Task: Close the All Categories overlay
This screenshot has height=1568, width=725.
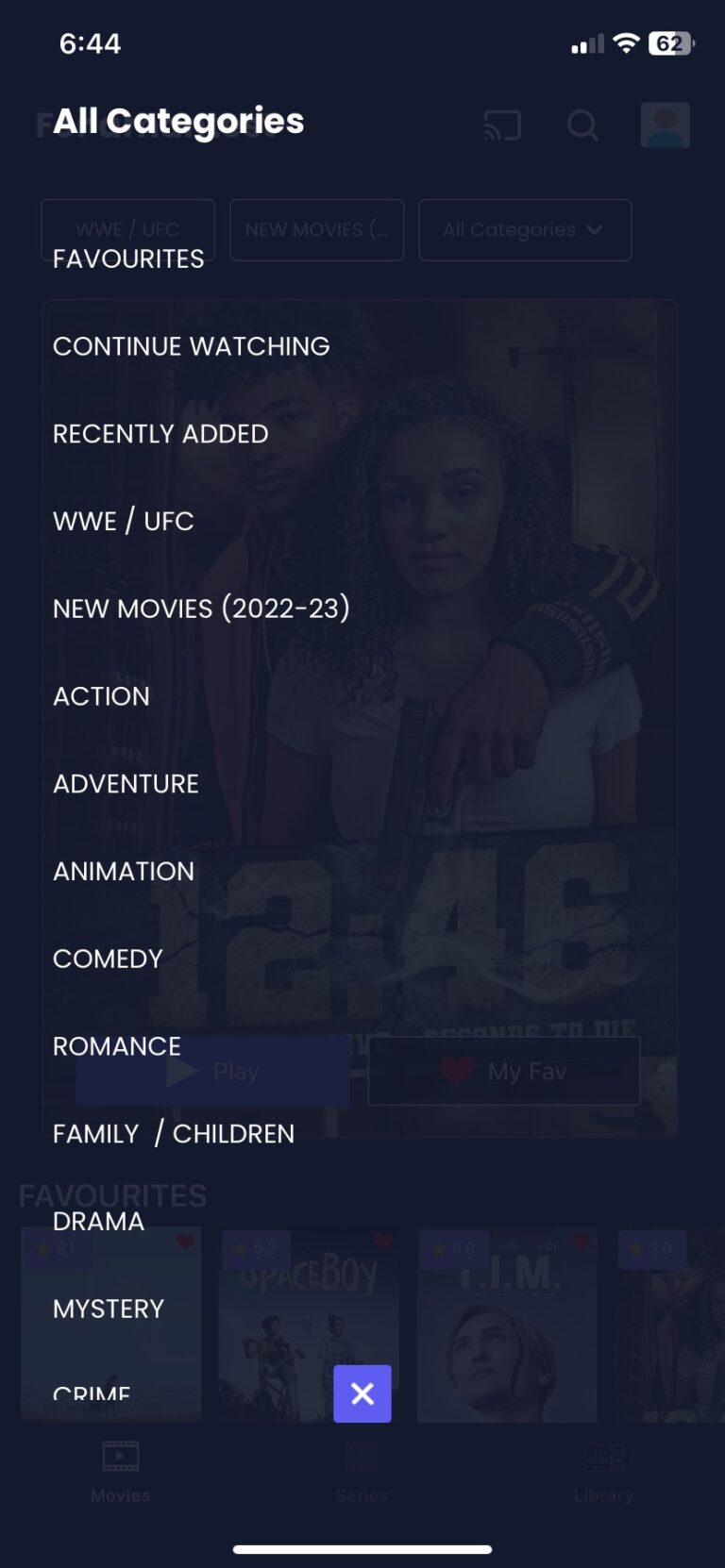Action: pyautogui.click(x=362, y=1393)
